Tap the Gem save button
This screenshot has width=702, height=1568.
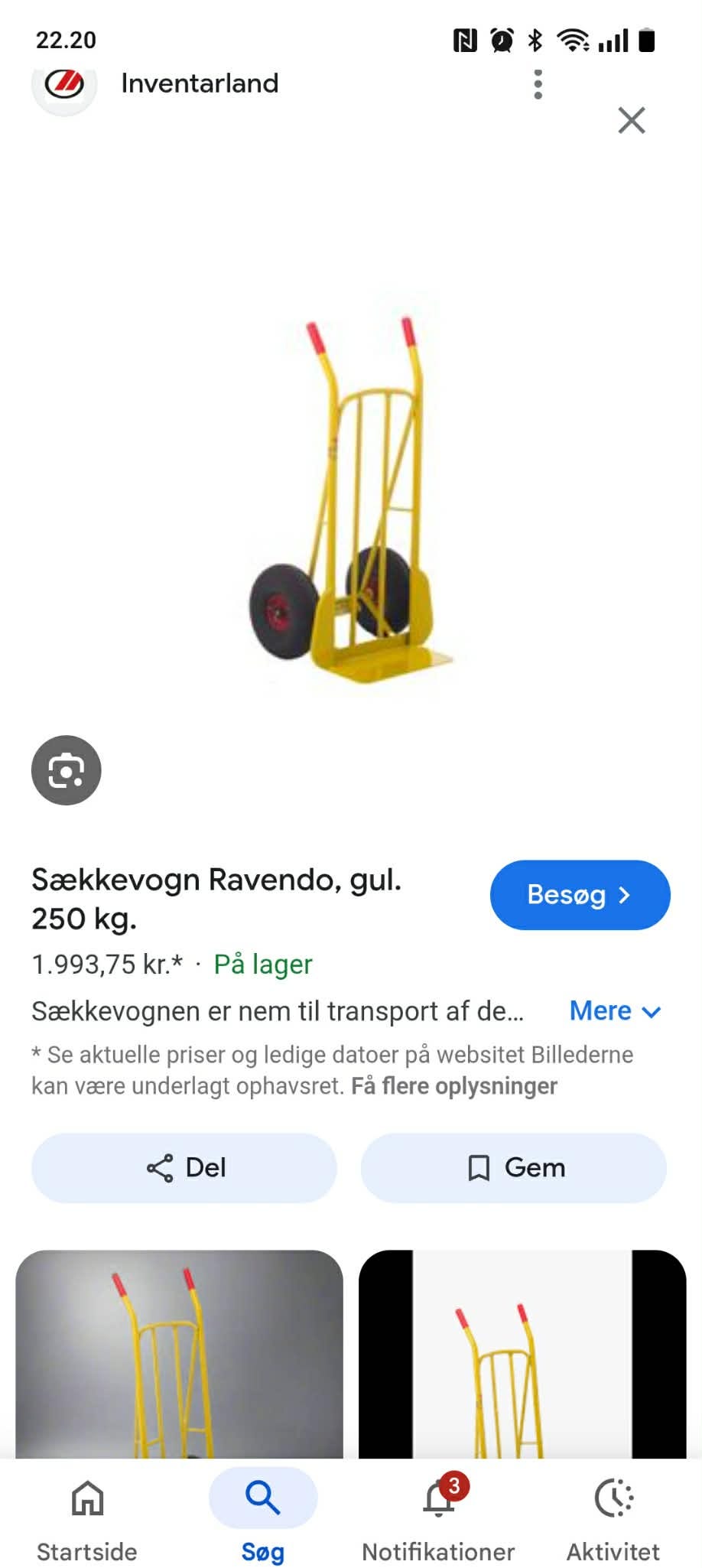coord(513,1168)
